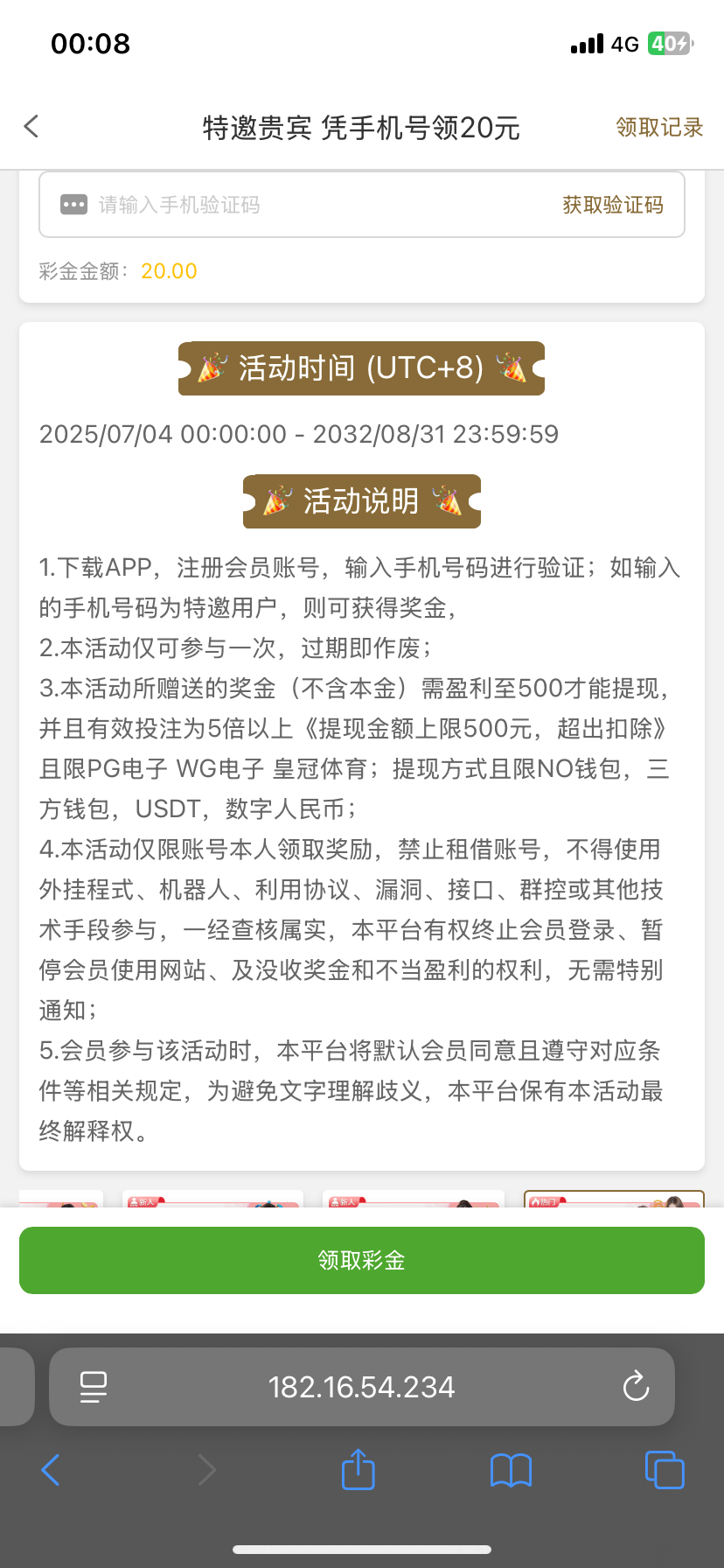Screen dimensions: 724x1568
Task: Go back using the header arrow
Action: (31, 127)
